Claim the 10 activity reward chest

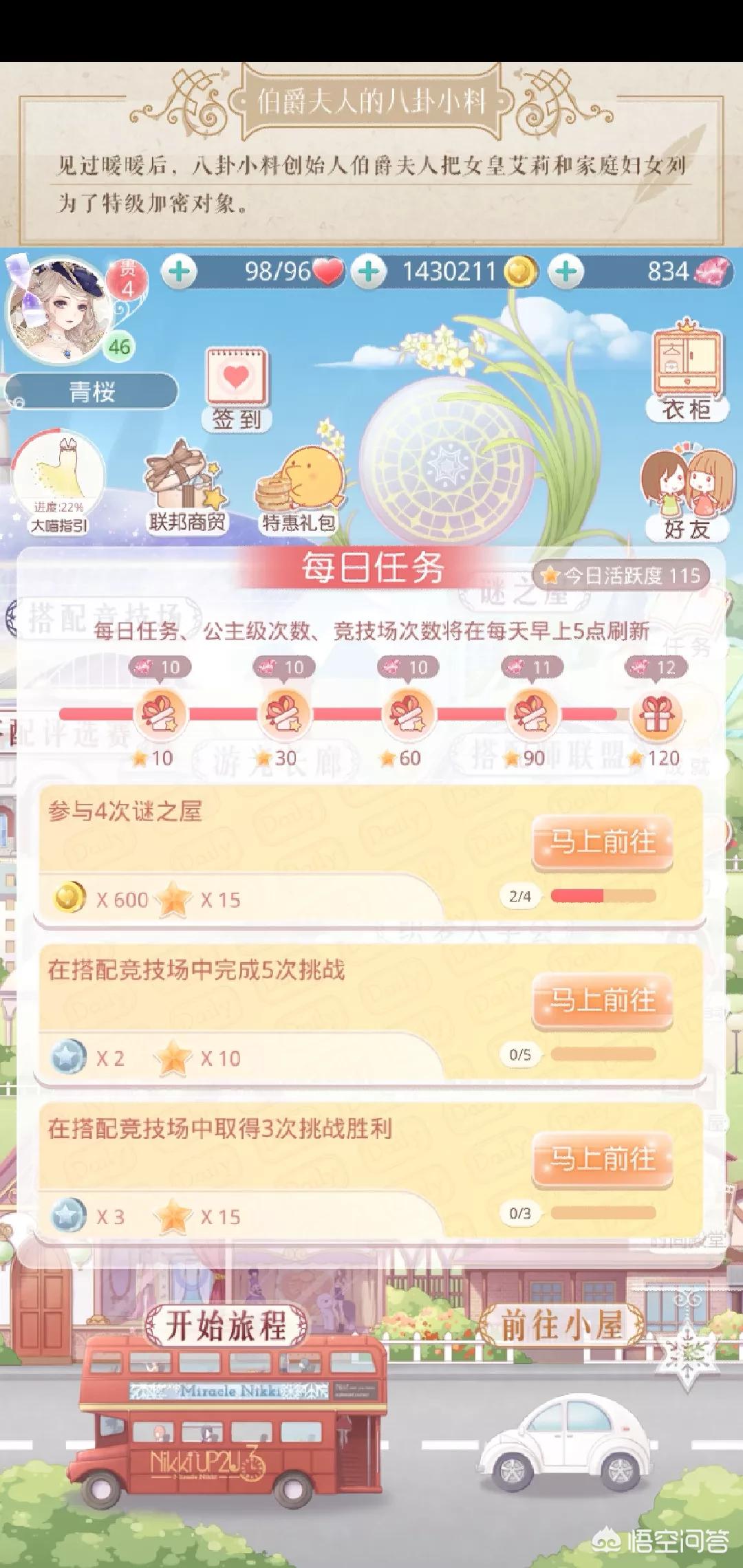(x=160, y=714)
